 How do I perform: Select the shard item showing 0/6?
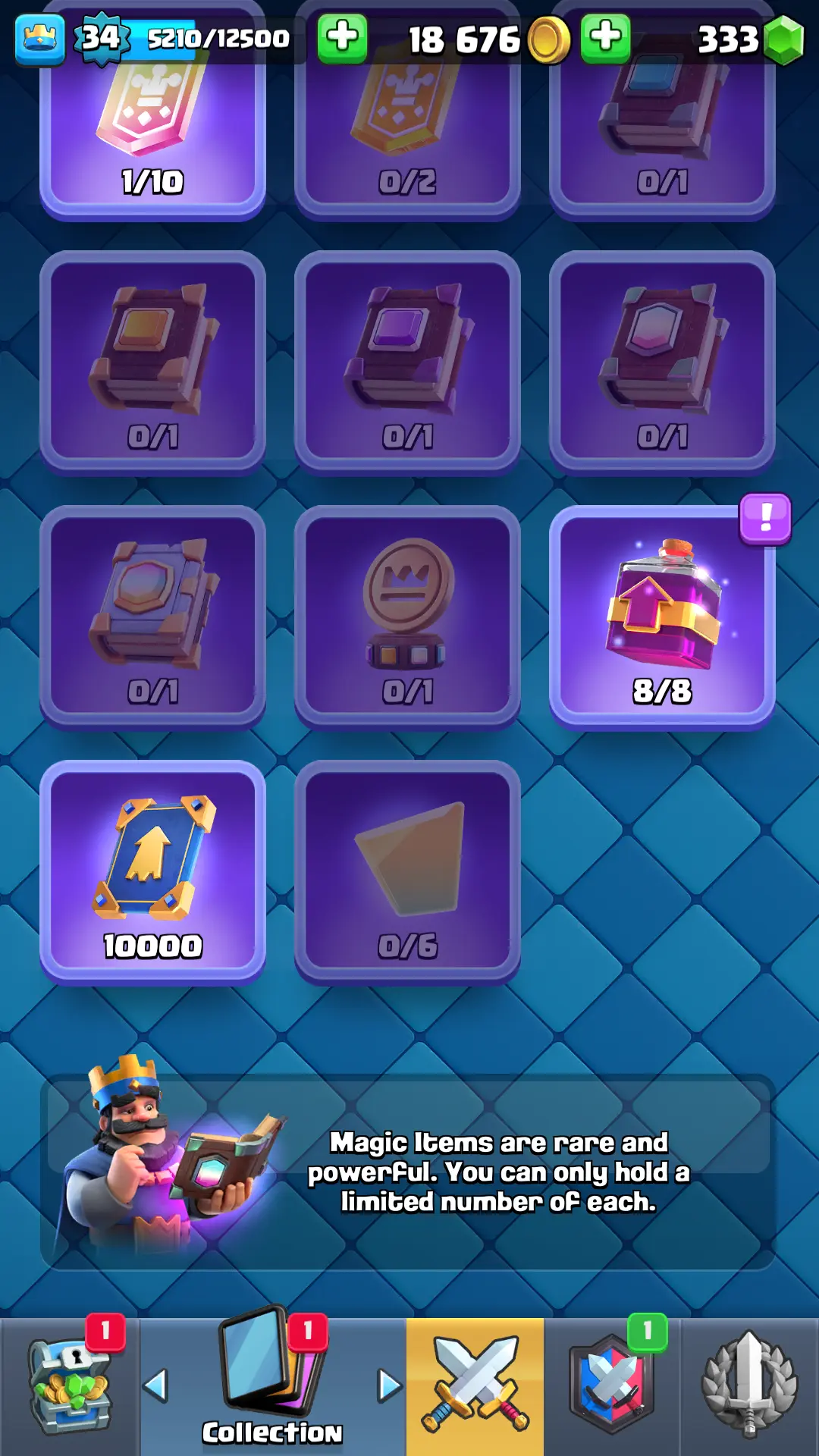407,871
